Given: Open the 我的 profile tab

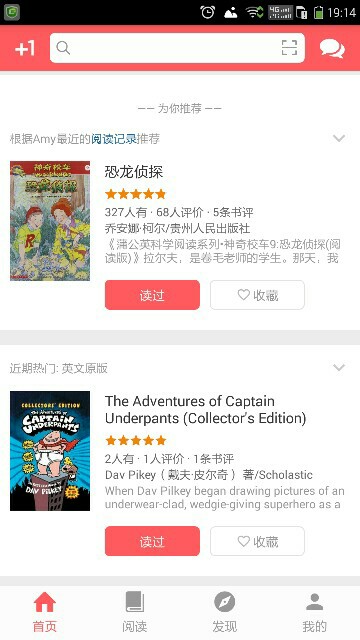Looking at the screenshot, I should tap(315, 612).
